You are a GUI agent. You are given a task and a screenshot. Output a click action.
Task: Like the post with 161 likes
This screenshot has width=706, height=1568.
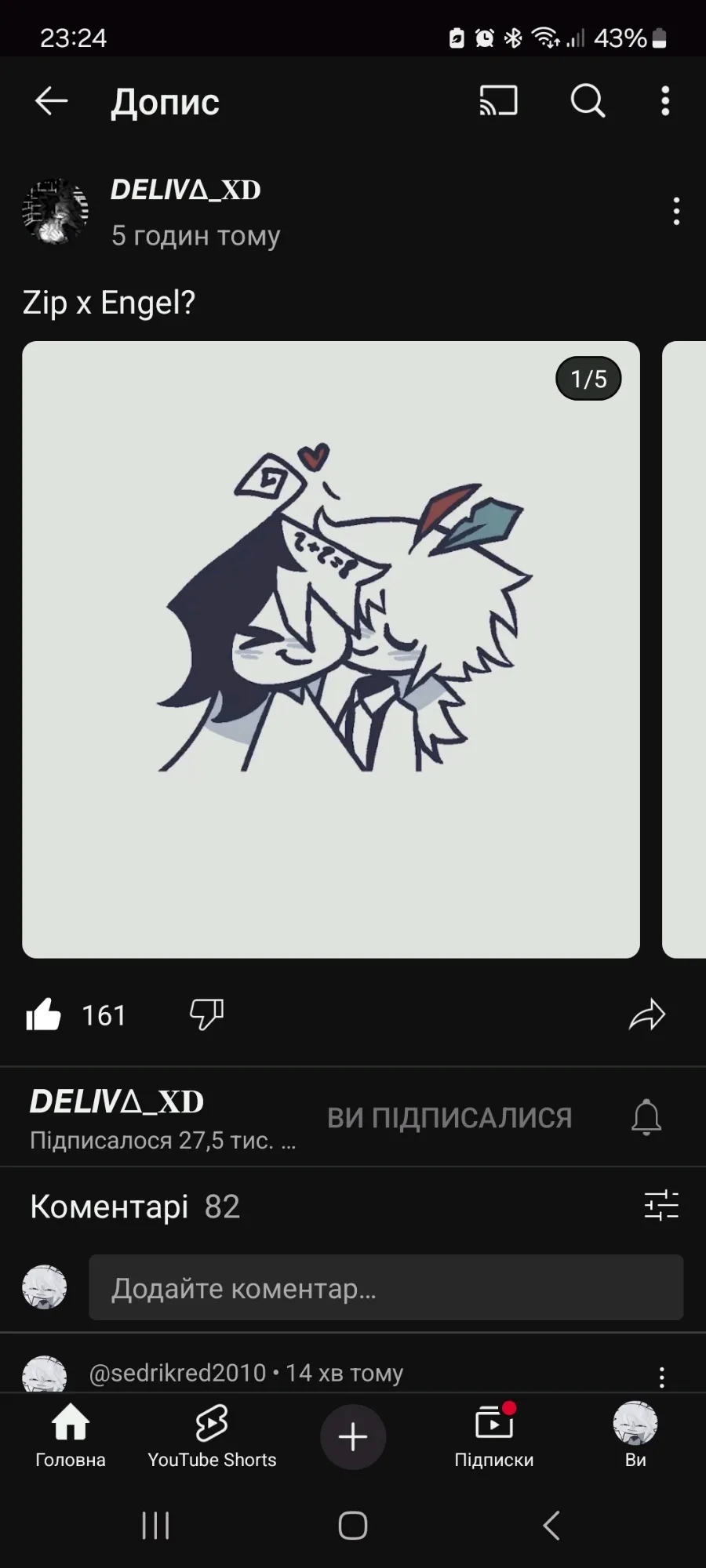pyautogui.click(x=44, y=1015)
